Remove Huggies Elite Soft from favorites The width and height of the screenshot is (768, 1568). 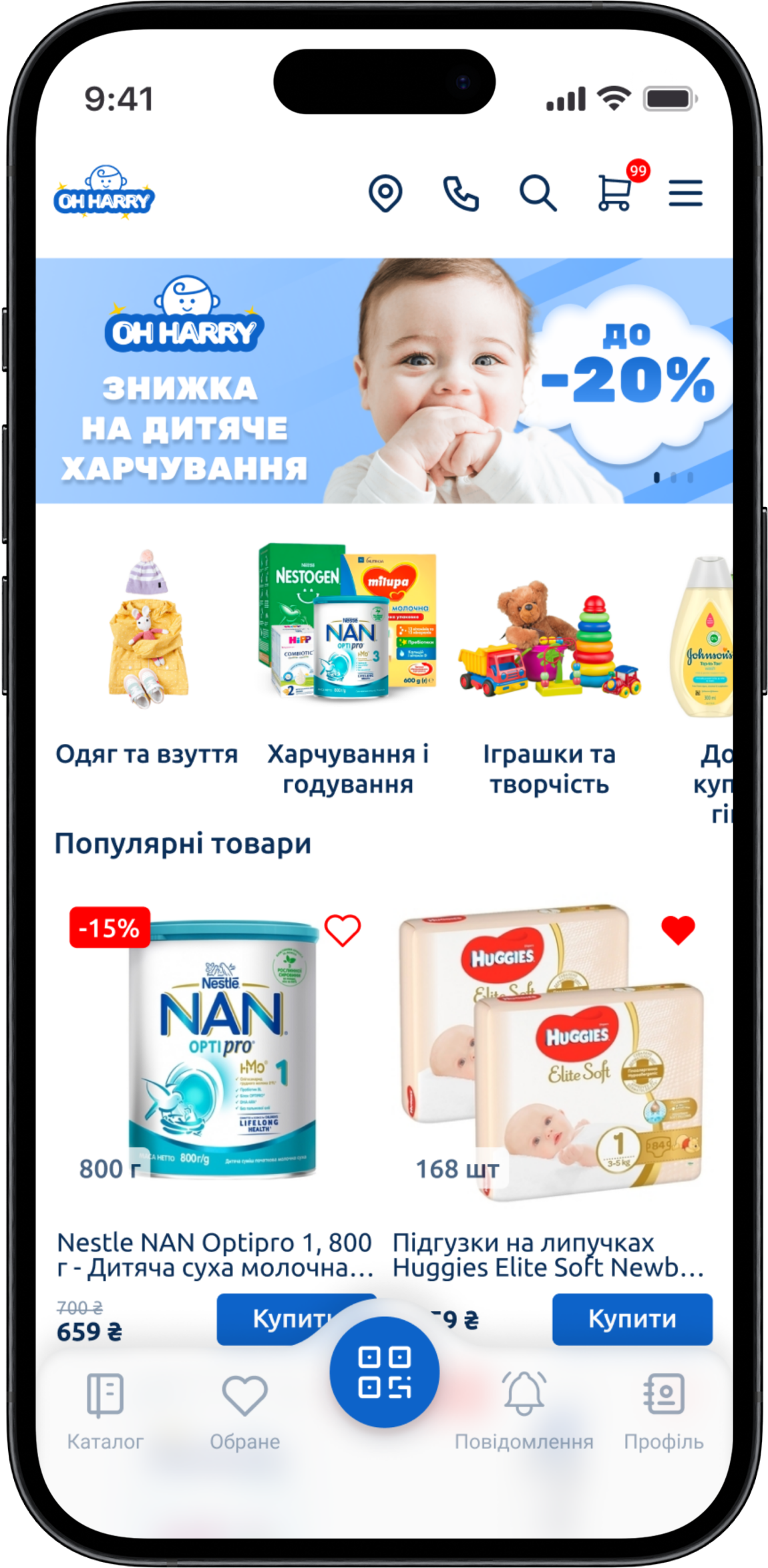tap(678, 930)
